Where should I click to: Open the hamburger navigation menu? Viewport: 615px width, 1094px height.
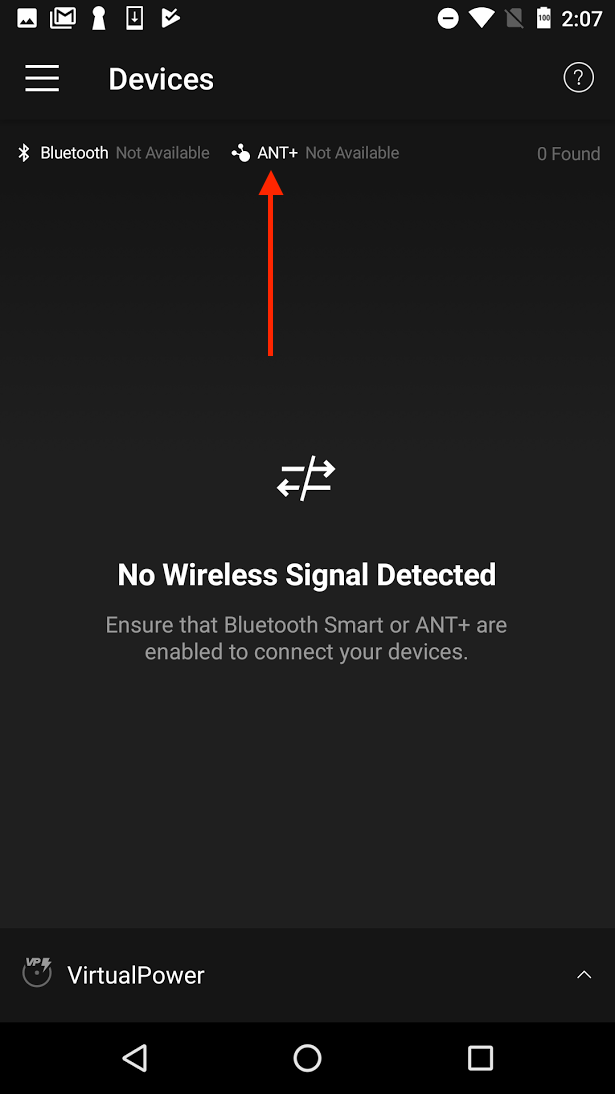click(x=42, y=79)
